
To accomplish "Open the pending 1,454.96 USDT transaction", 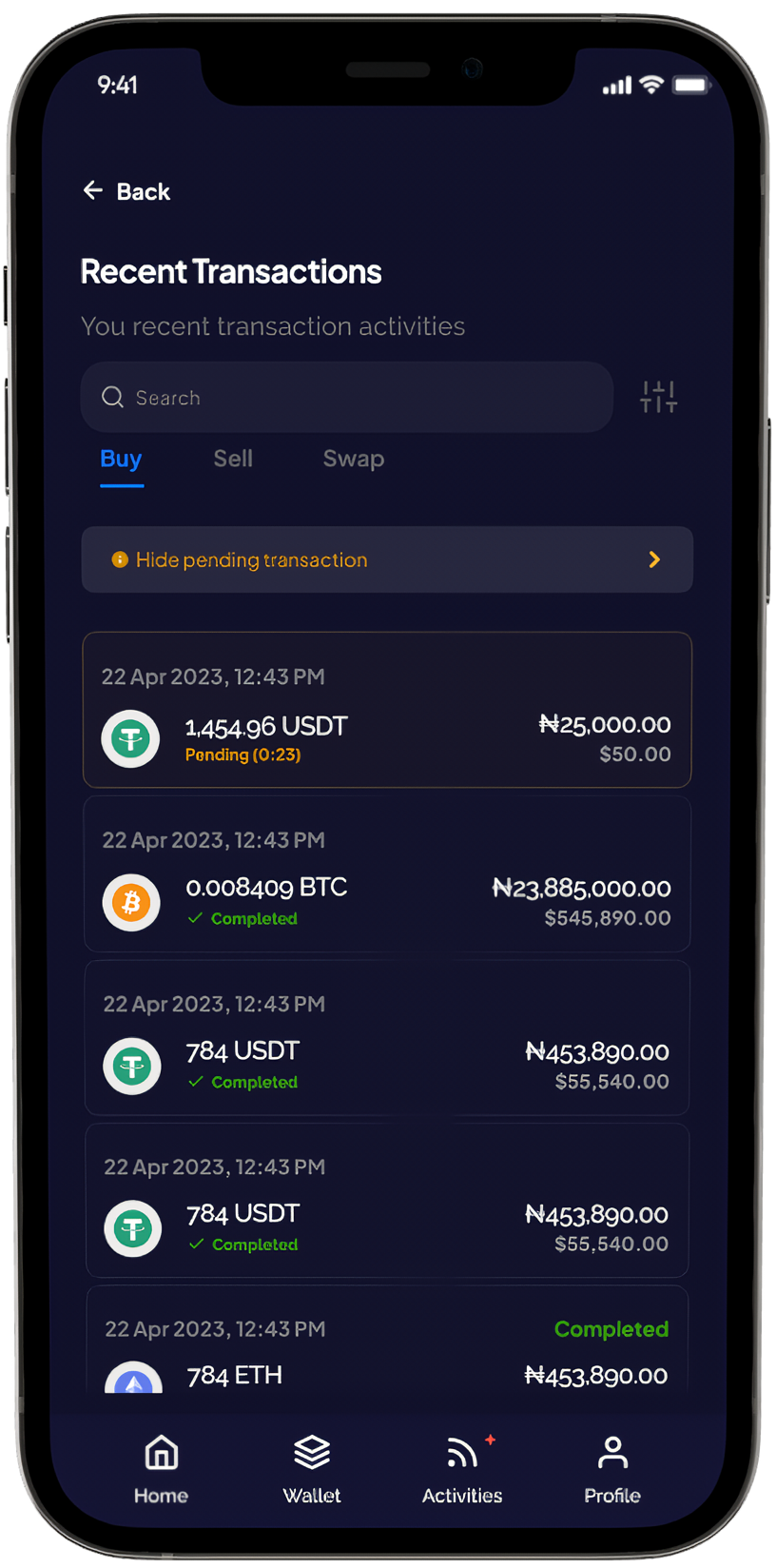I will pyautogui.click(x=387, y=711).
